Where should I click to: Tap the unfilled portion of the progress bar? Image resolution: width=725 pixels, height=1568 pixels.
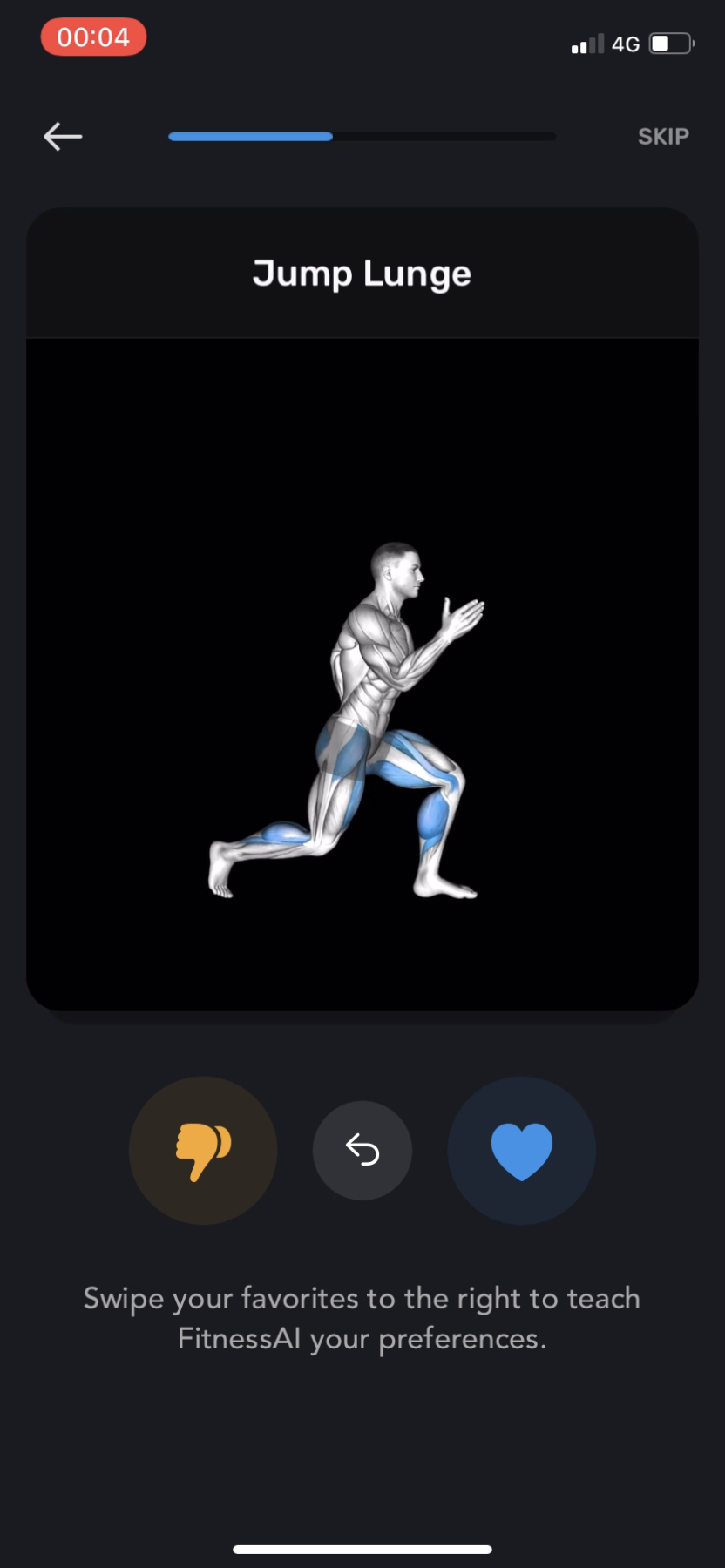tap(444, 137)
